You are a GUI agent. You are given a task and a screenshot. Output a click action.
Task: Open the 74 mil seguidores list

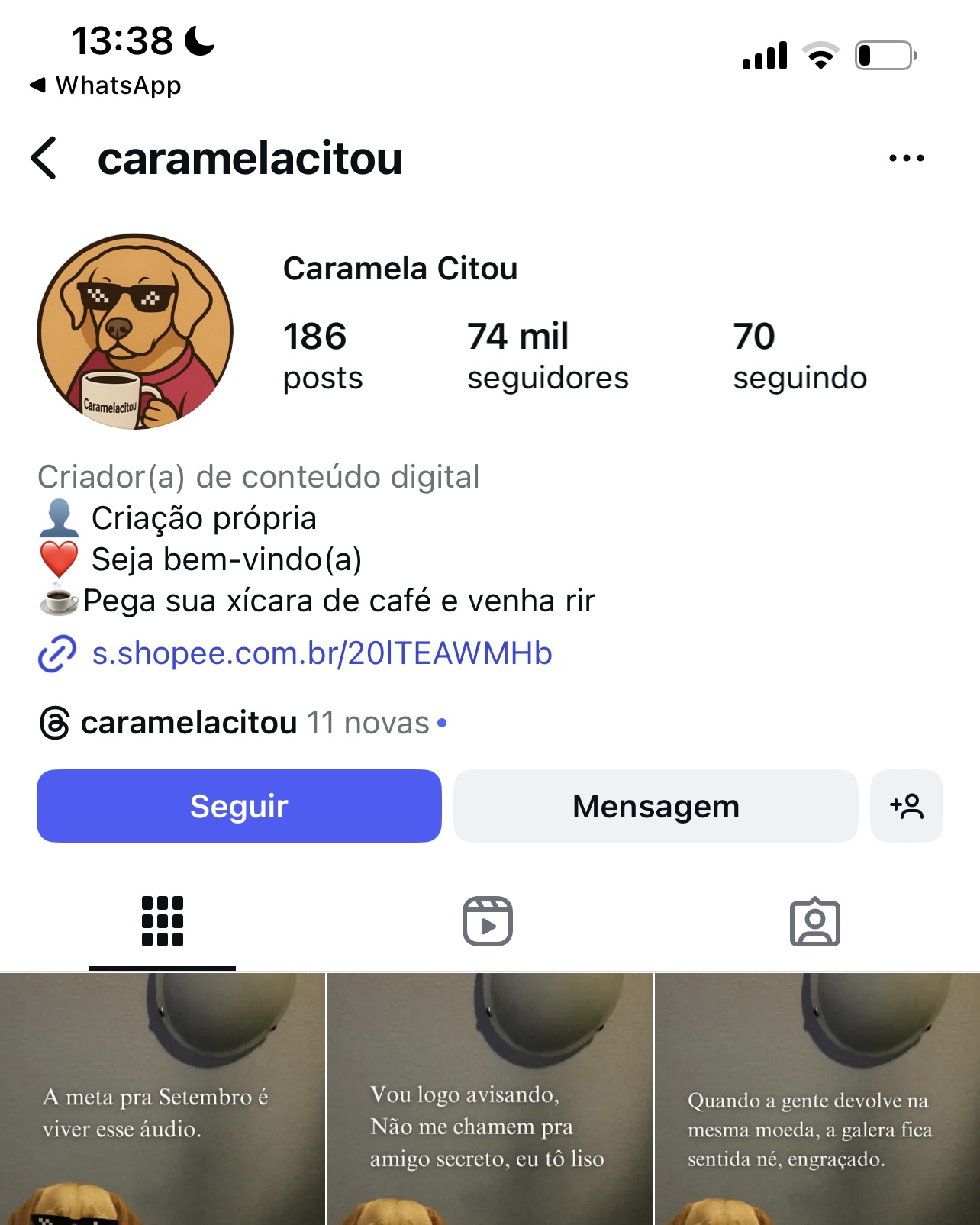tap(547, 356)
